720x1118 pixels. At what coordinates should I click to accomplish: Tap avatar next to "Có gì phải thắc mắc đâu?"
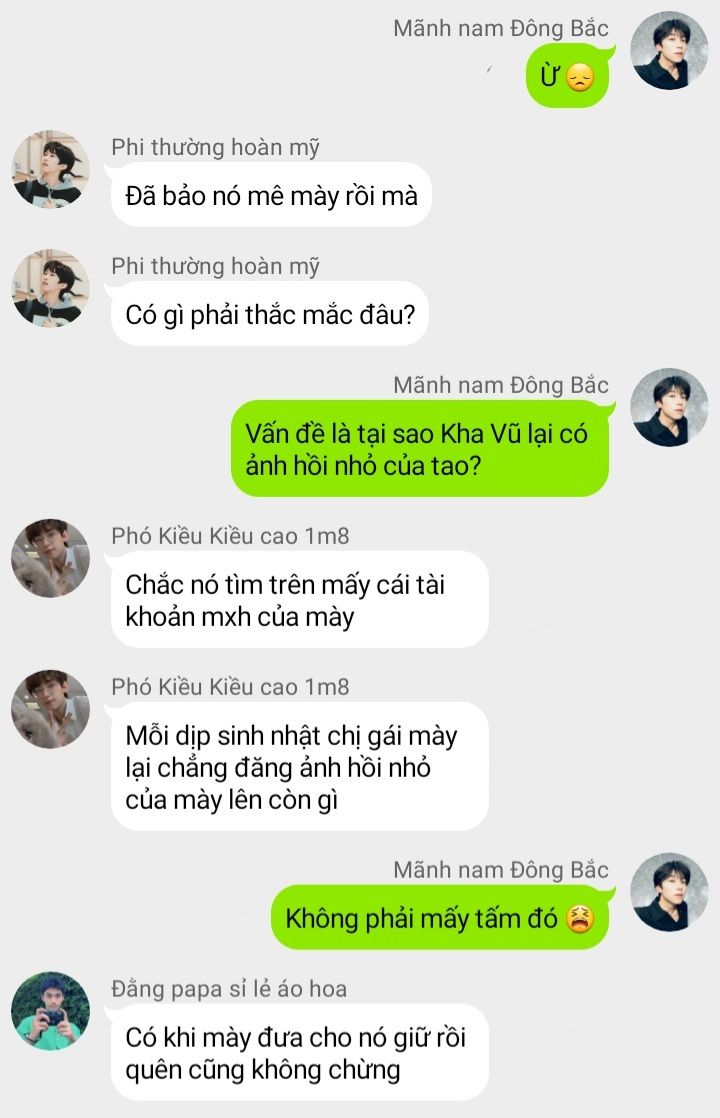pyautogui.click(x=50, y=288)
